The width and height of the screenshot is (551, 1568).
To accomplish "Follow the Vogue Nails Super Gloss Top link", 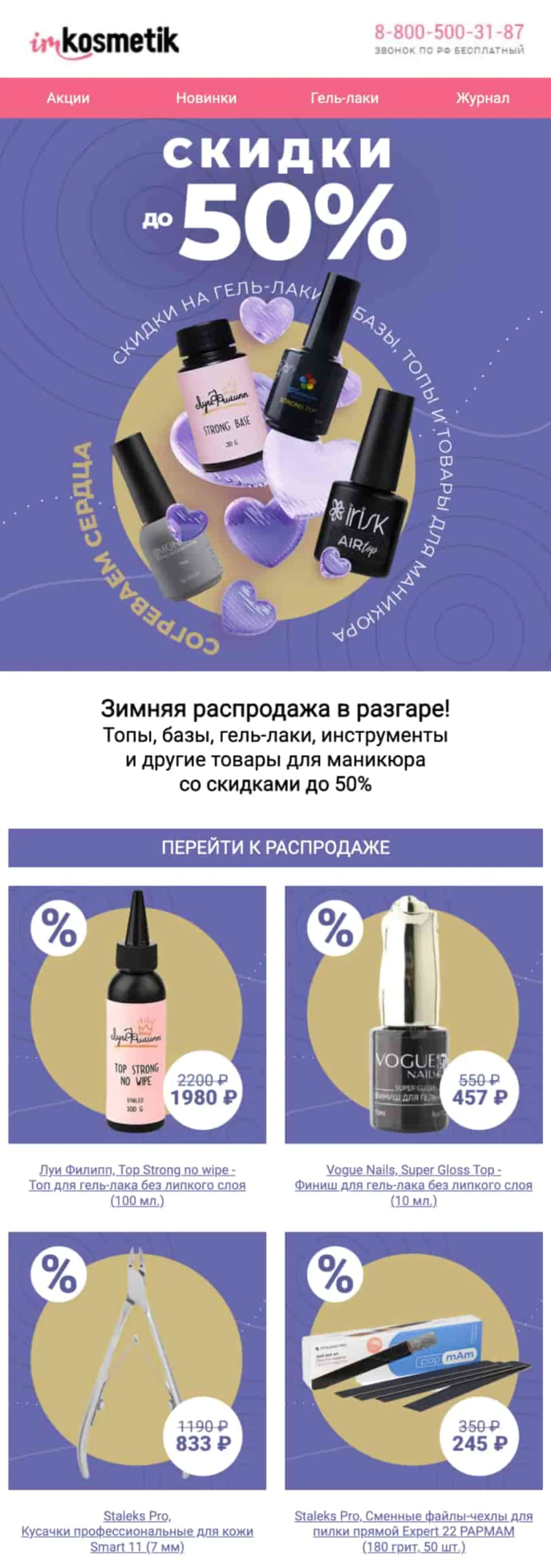I will (413, 1184).
